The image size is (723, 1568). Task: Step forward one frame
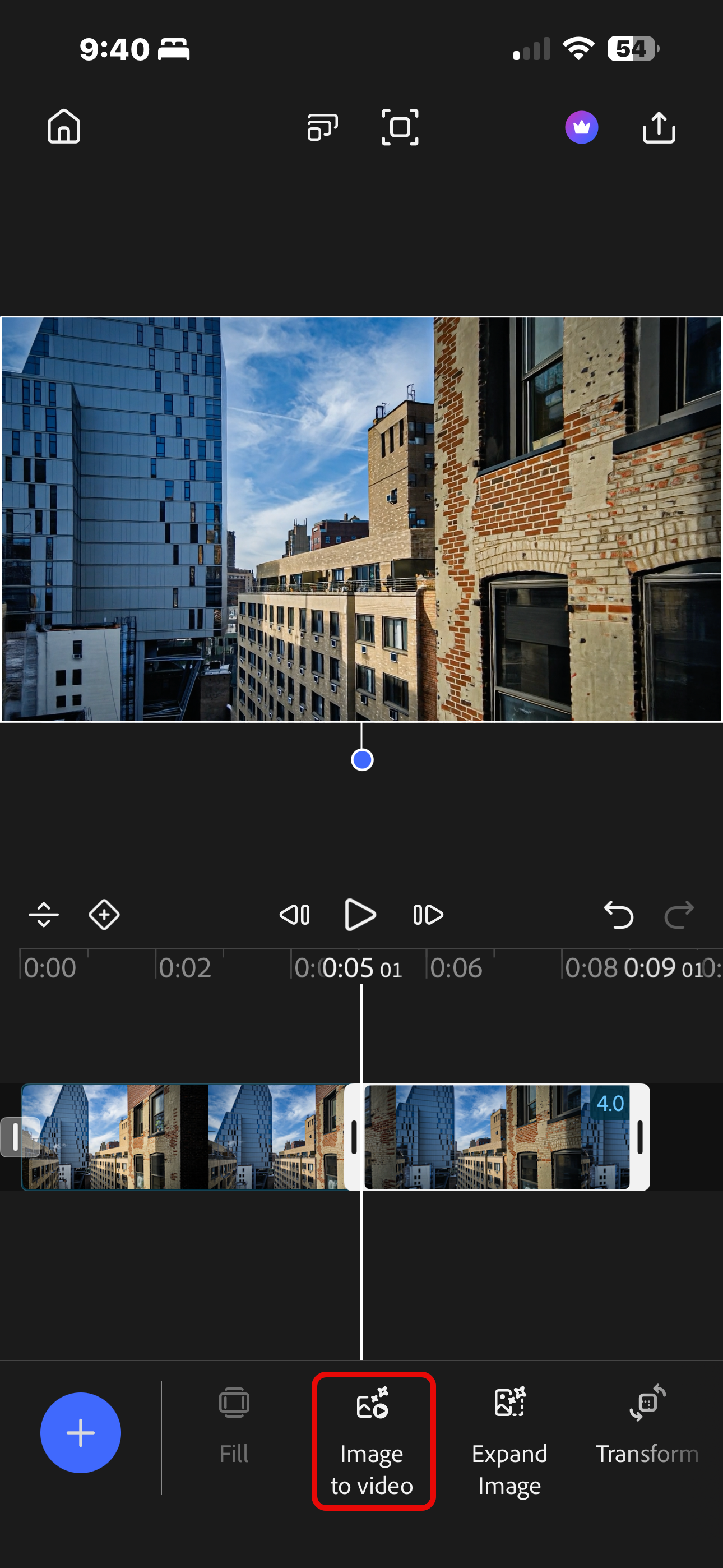[x=428, y=914]
